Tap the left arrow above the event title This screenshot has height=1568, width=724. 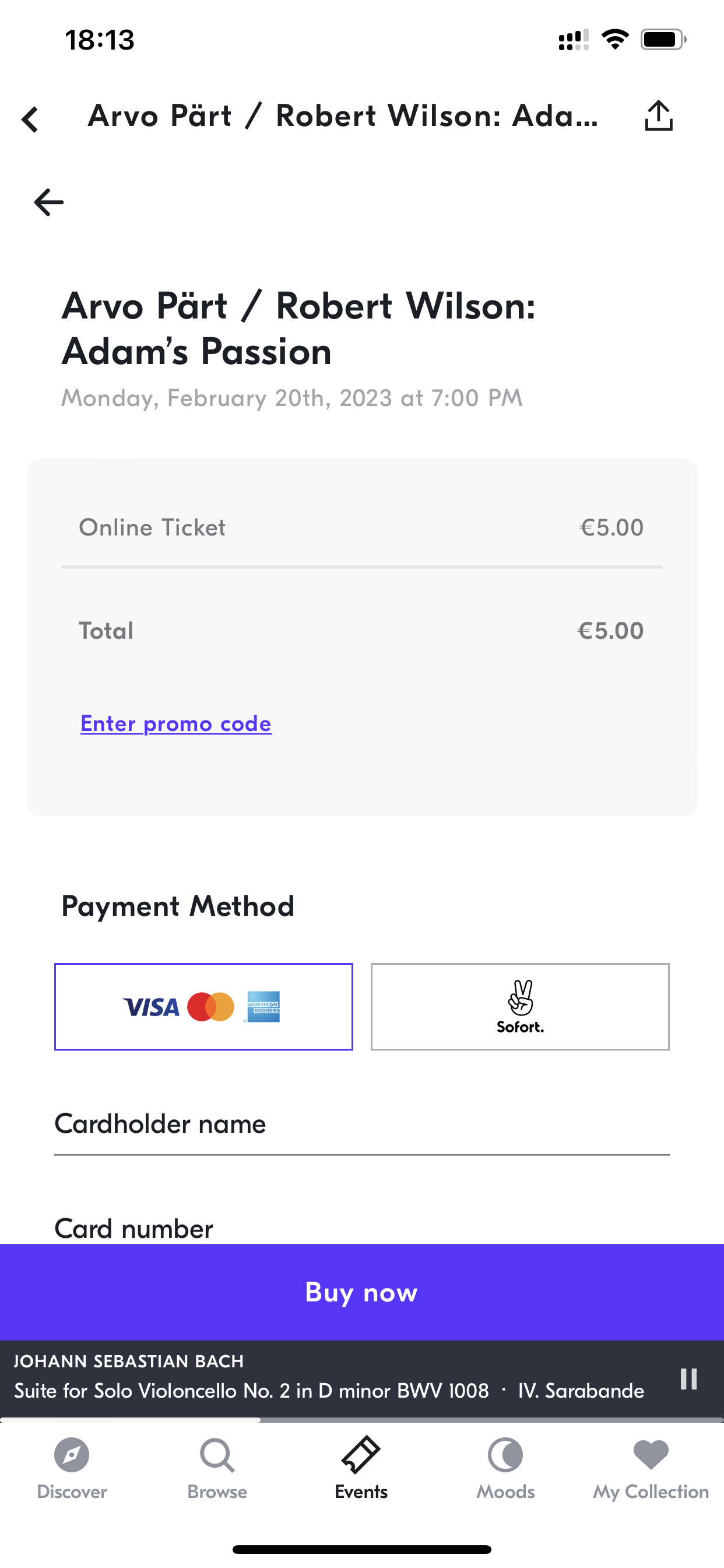pyautogui.click(x=48, y=202)
